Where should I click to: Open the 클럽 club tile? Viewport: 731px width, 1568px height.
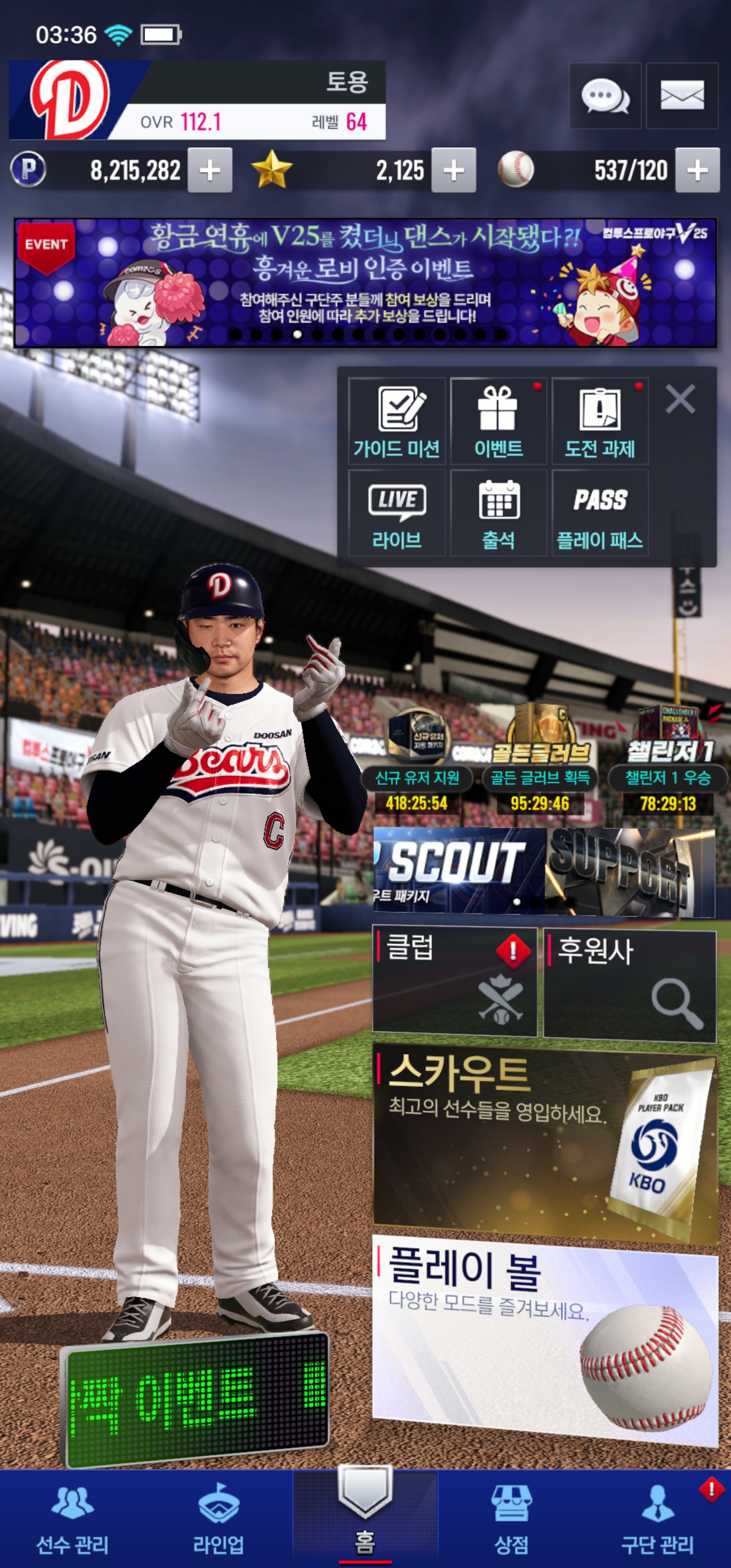[455, 981]
